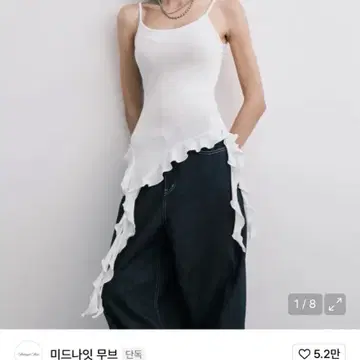
Task: Expand the product image to fullscreen
Action: pos(335,304)
